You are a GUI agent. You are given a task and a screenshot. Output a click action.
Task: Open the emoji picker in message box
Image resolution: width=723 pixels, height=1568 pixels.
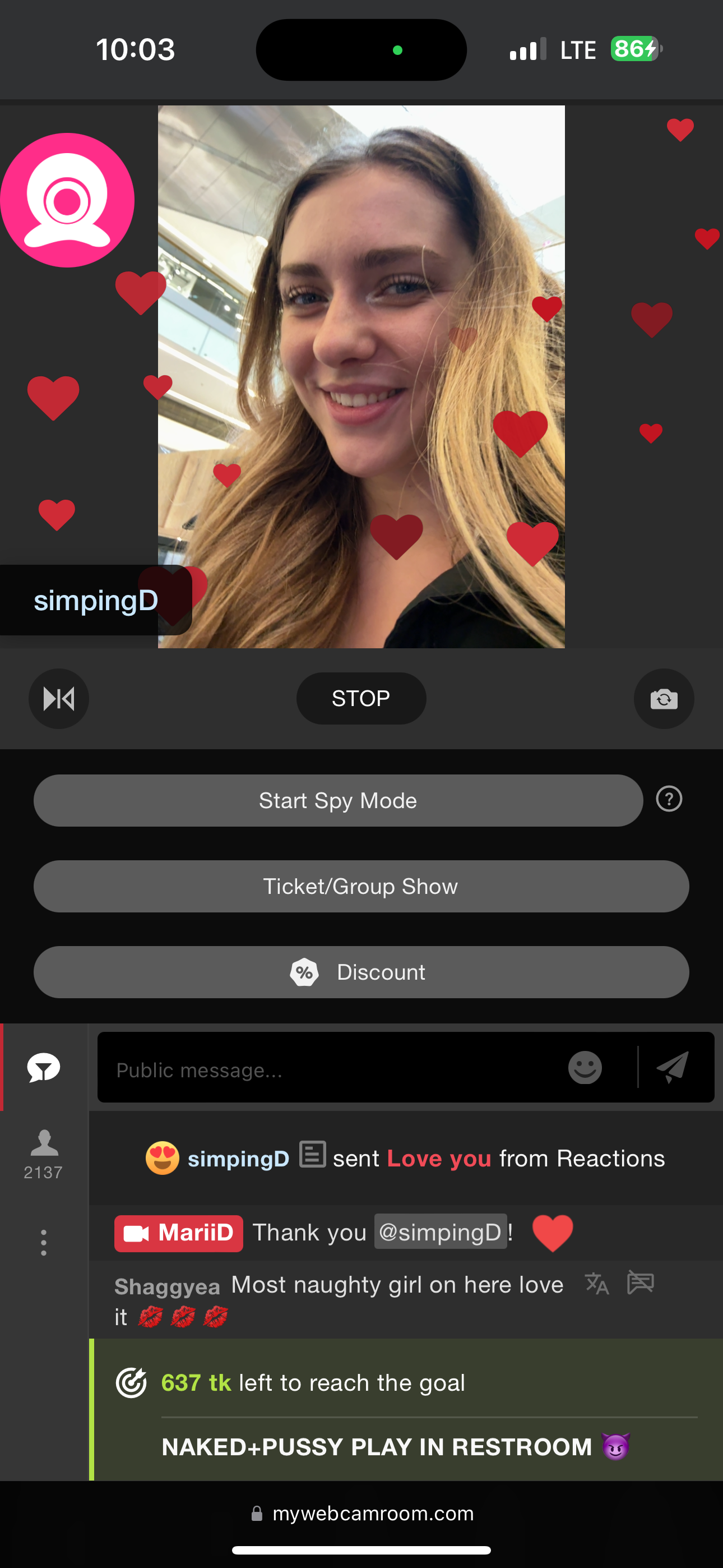(585, 1068)
